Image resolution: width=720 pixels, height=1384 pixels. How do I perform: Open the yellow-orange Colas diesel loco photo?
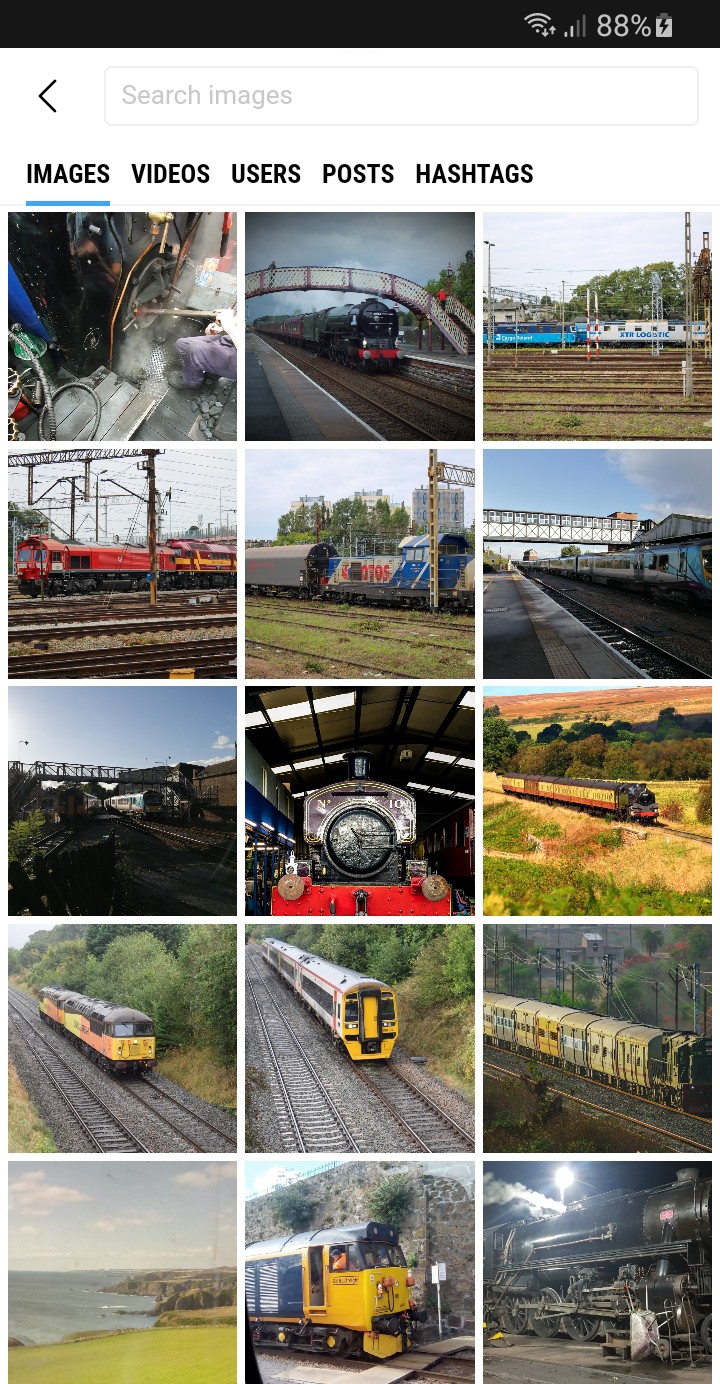[x=122, y=1038]
